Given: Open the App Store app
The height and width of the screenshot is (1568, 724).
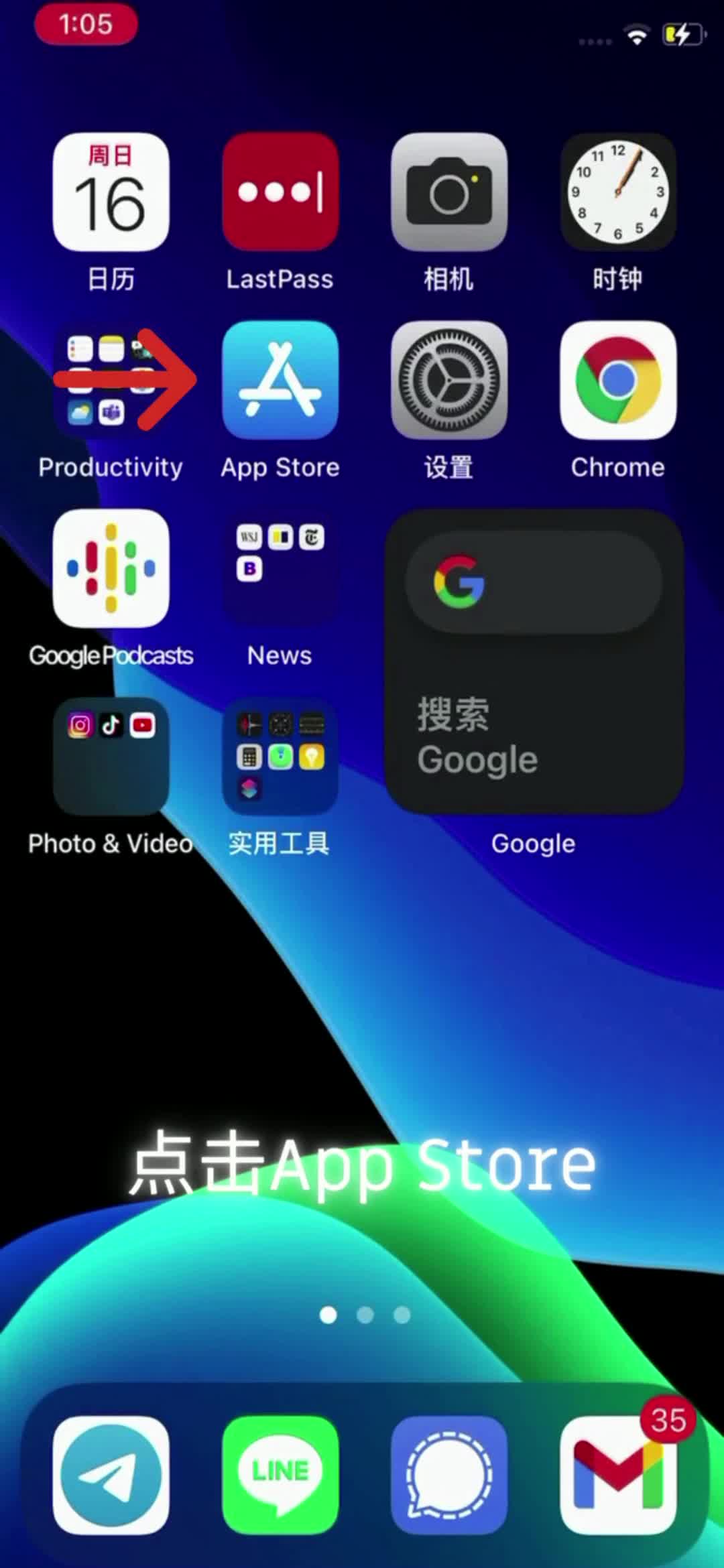Looking at the screenshot, I should point(280,380).
